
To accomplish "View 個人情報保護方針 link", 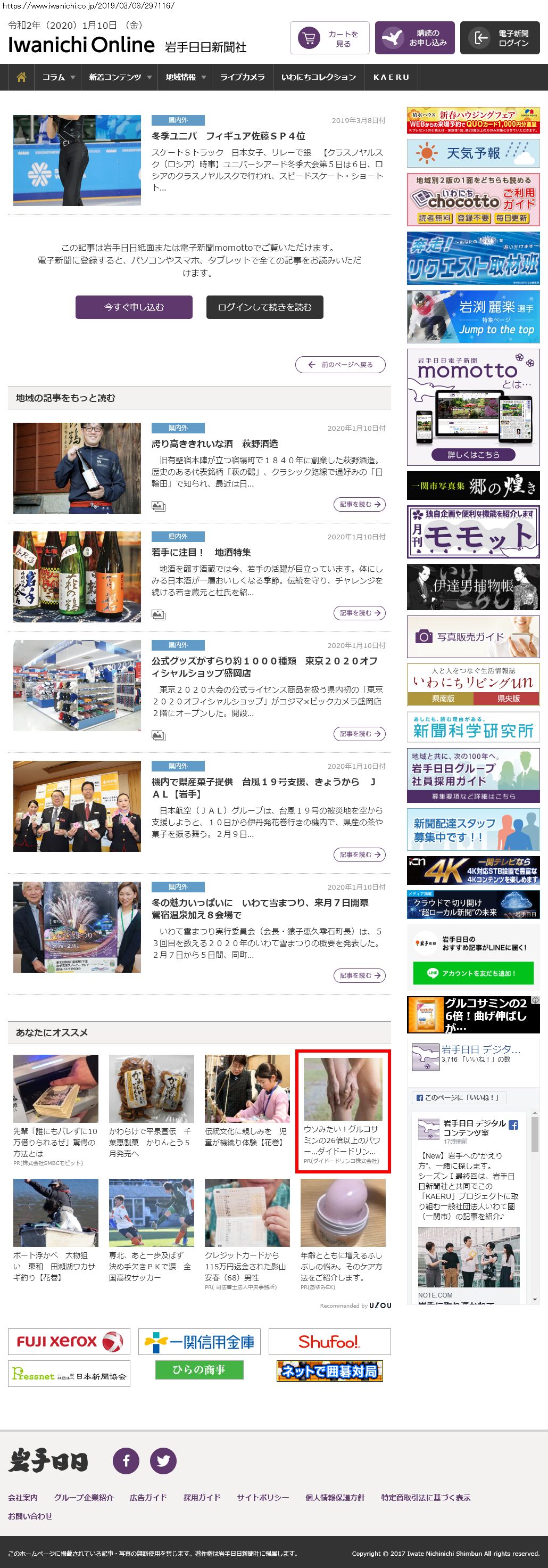I will coord(335,1497).
